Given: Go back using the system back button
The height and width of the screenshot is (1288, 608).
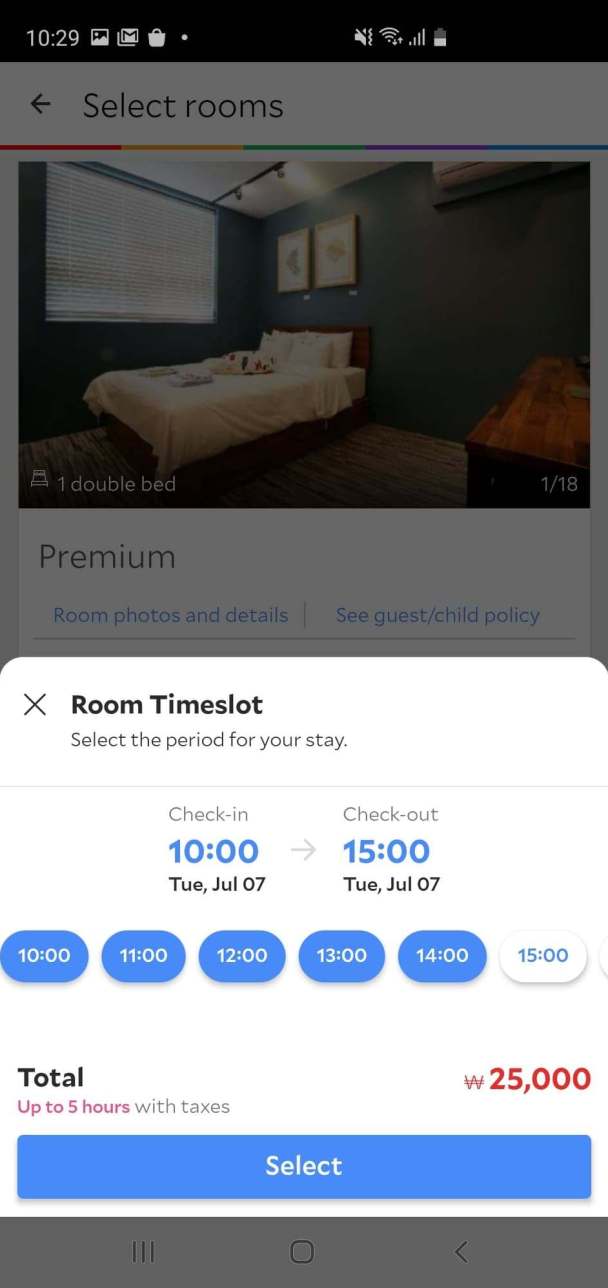Looking at the screenshot, I should point(461,1251).
